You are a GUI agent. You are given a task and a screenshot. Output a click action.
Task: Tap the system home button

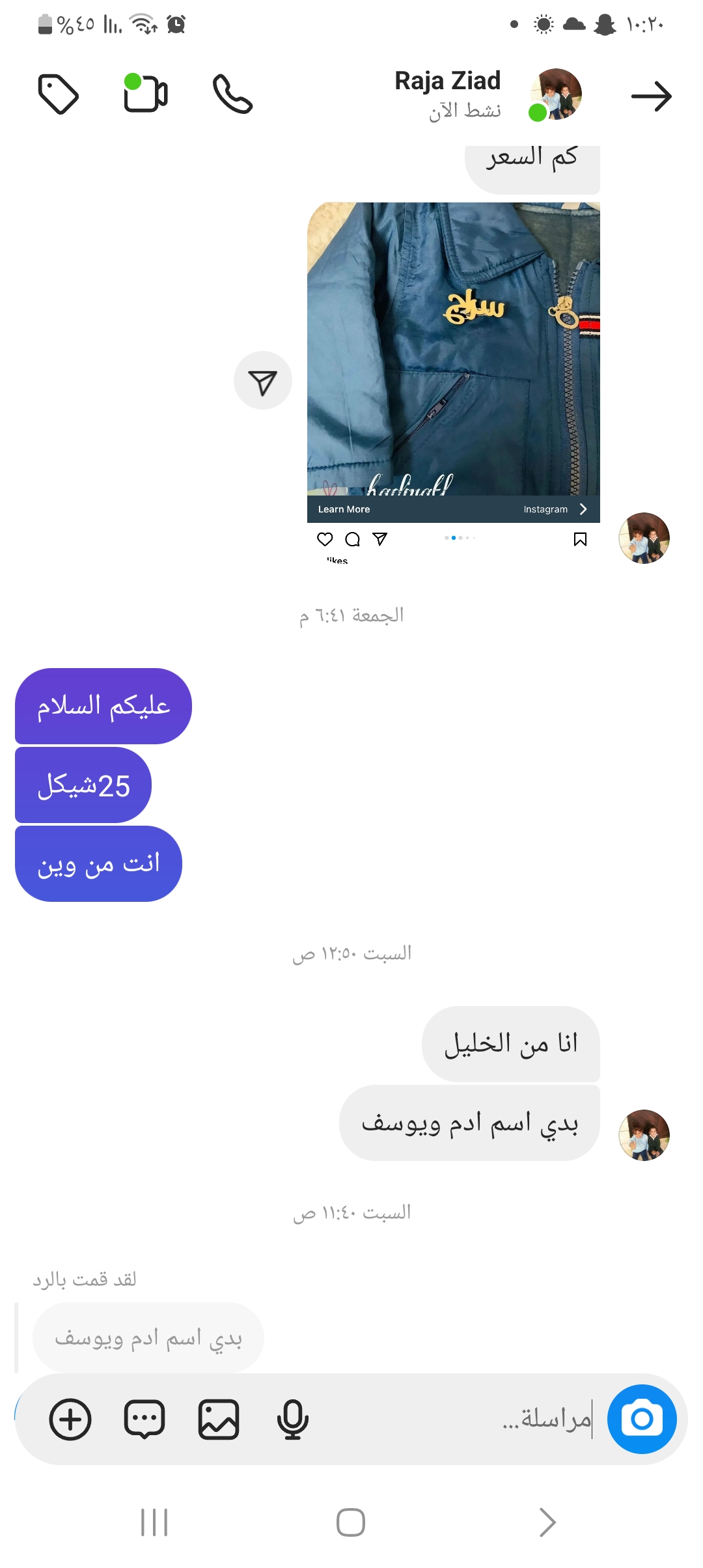[x=351, y=1522]
